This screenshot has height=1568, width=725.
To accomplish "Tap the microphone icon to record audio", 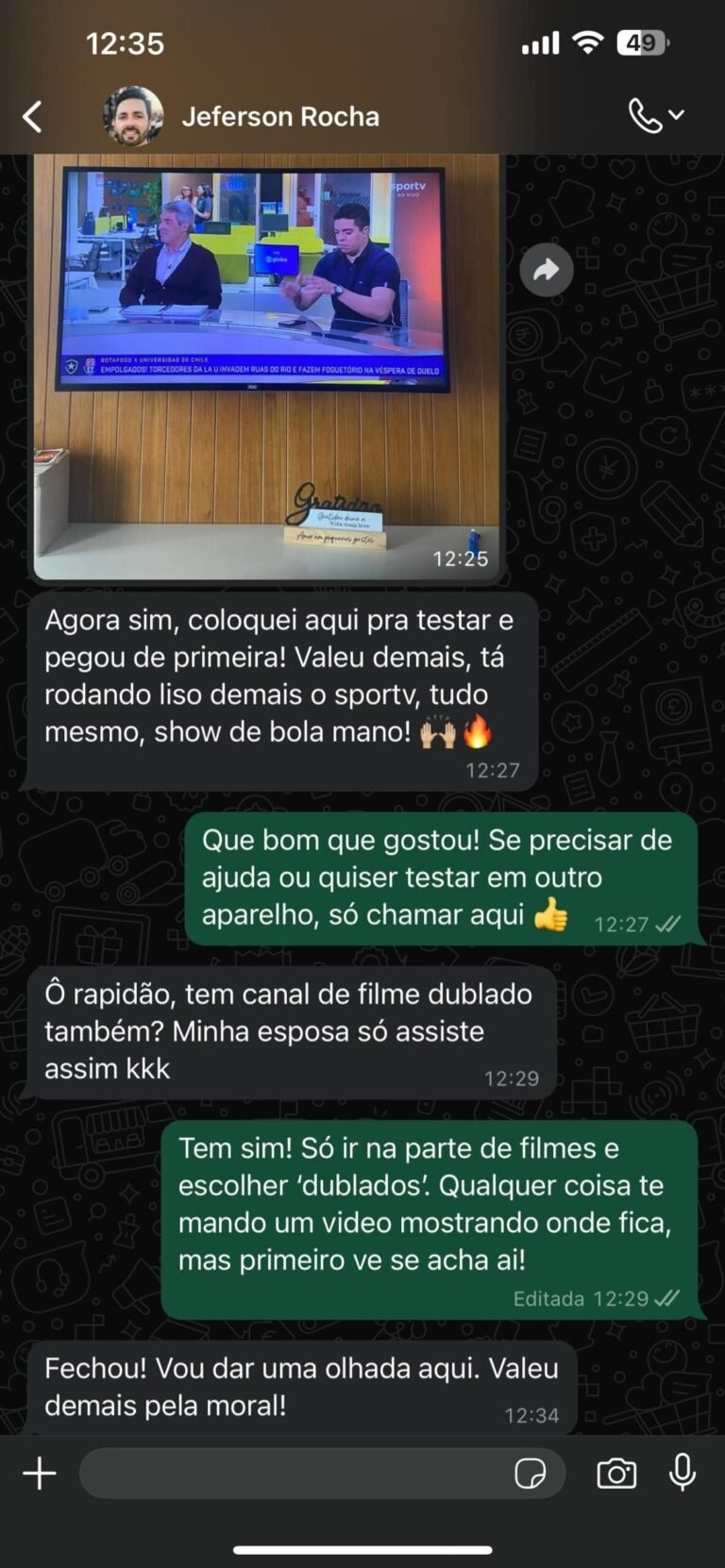I will 682,1470.
